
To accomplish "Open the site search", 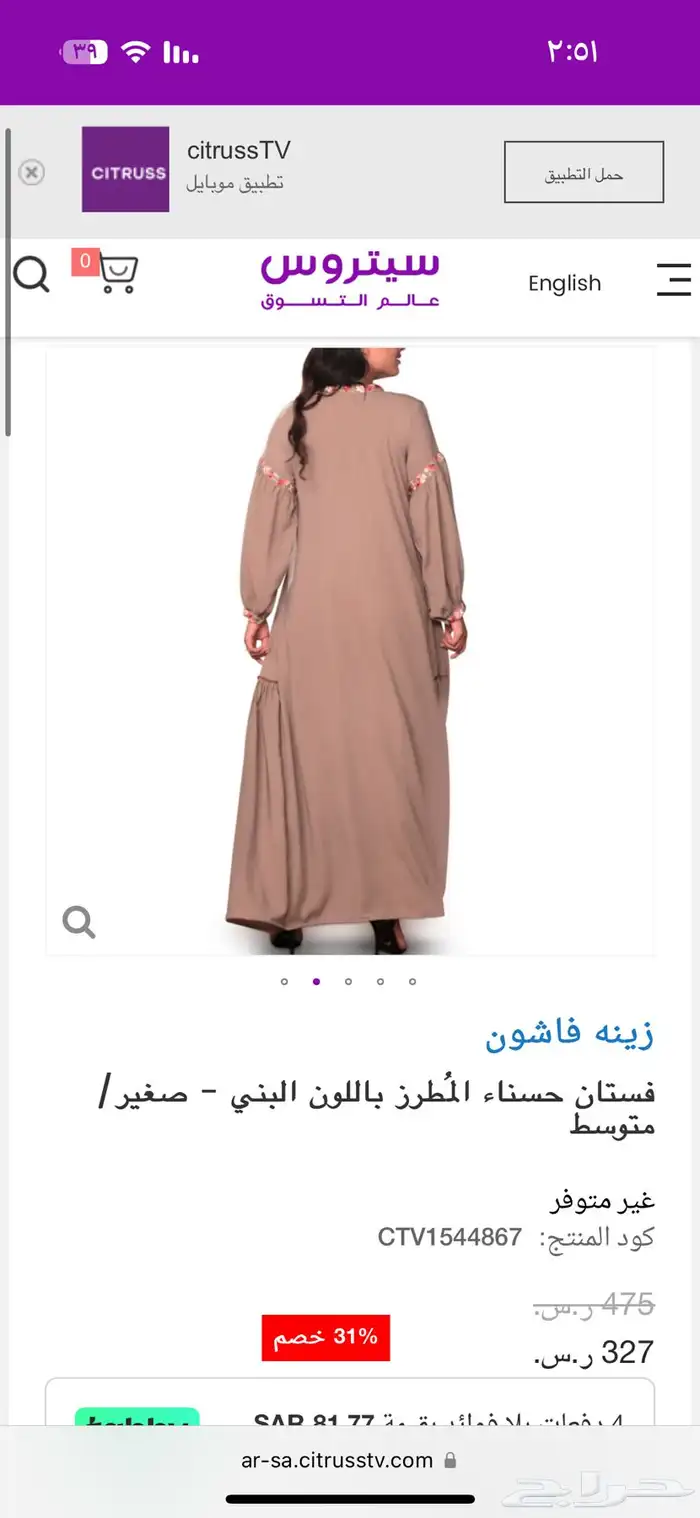I will pos(31,274).
